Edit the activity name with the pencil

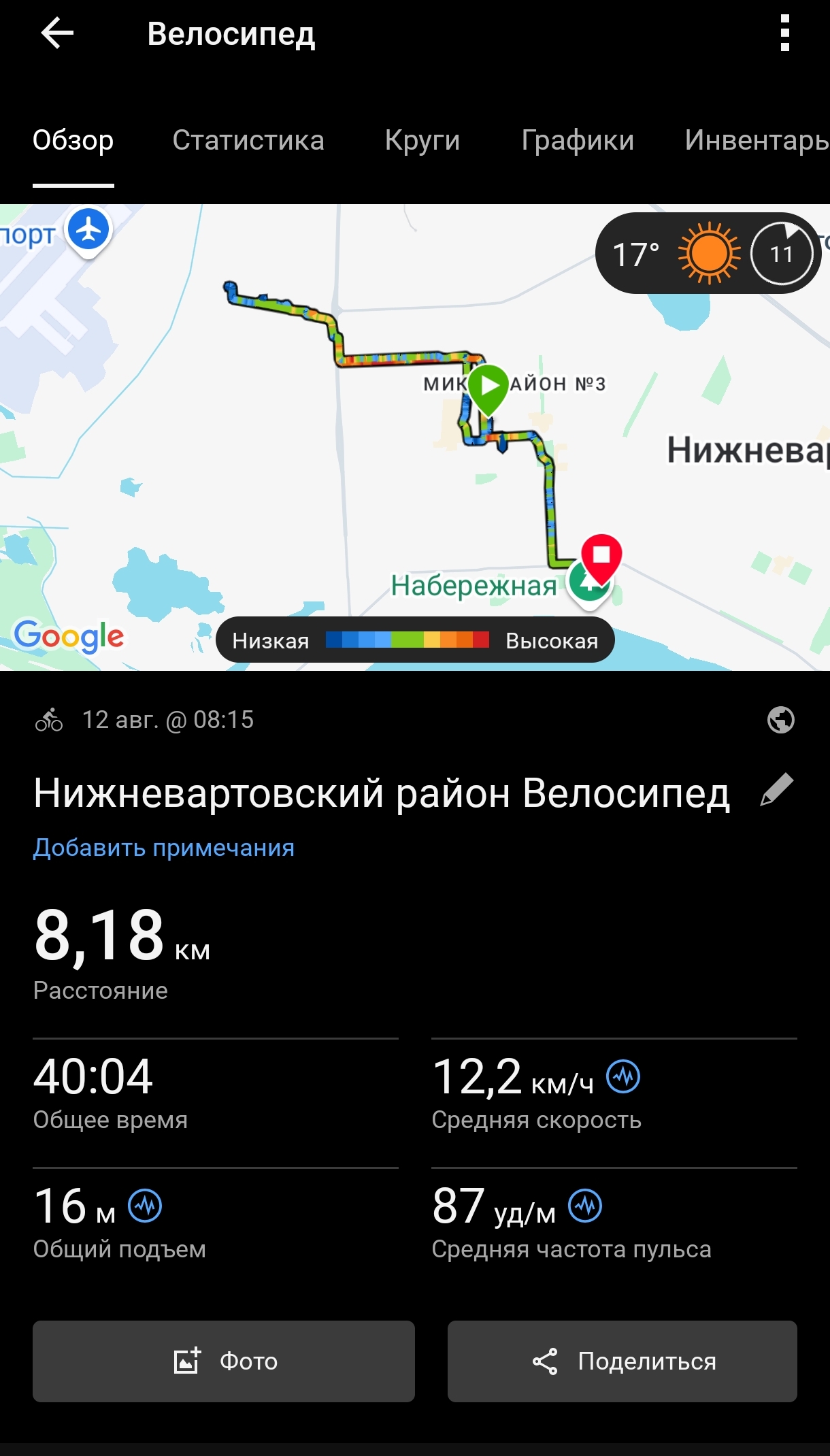tap(777, 790)
